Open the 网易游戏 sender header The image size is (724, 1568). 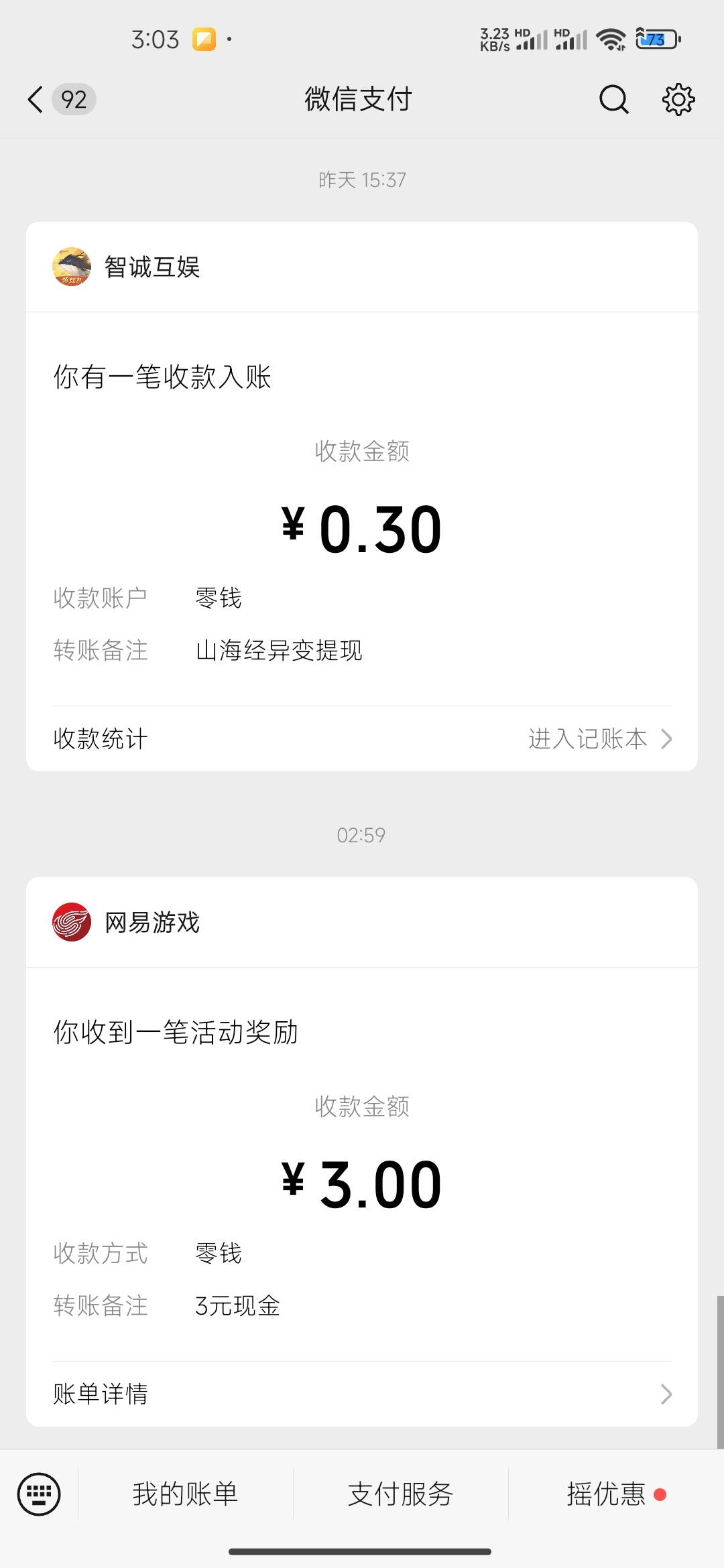click(152, 922)
